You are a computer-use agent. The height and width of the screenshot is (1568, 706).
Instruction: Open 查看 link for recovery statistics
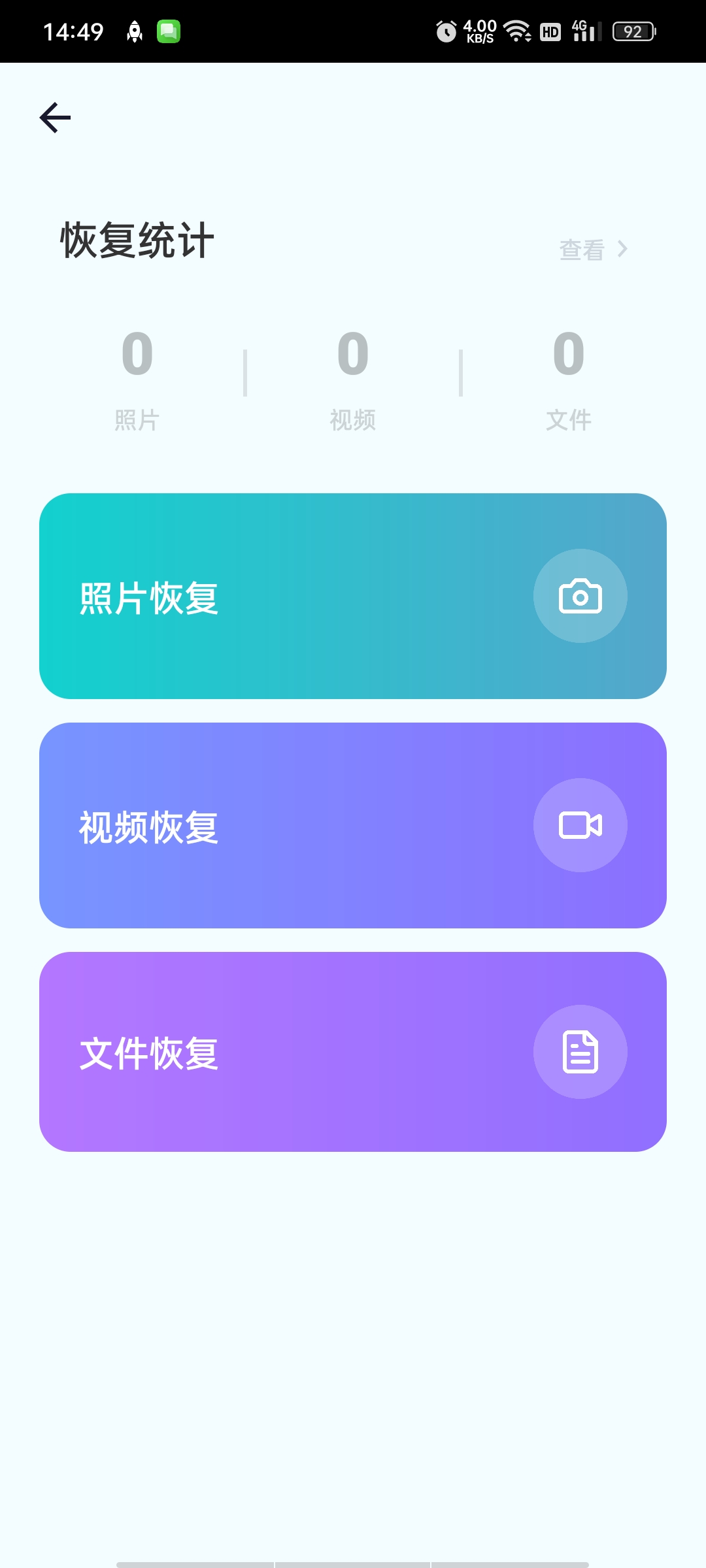pos(593,250)
